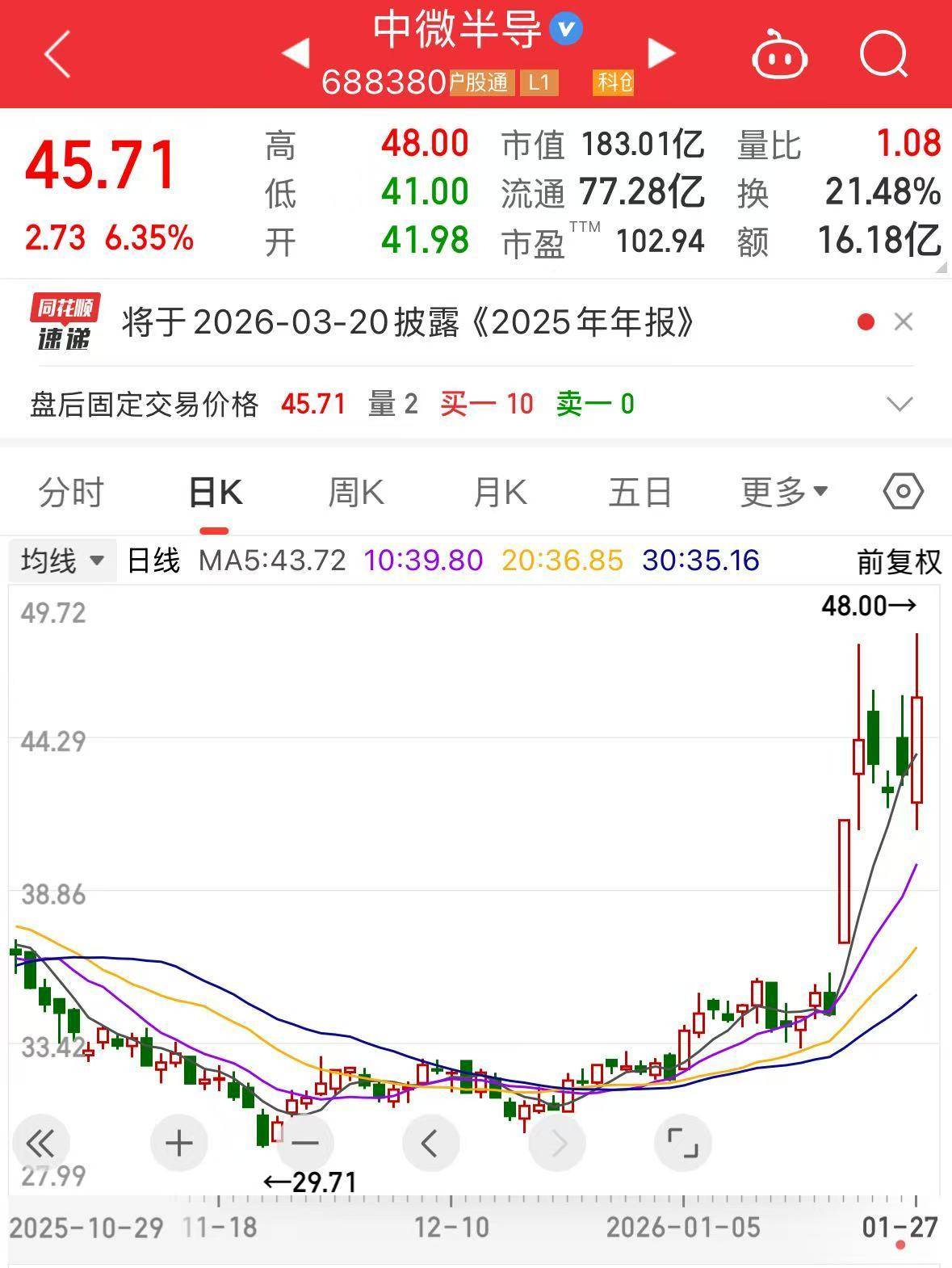Screen dimensions: 952x1268
Task: Switch to the 五日 chart
Action: tap(640, 492)
